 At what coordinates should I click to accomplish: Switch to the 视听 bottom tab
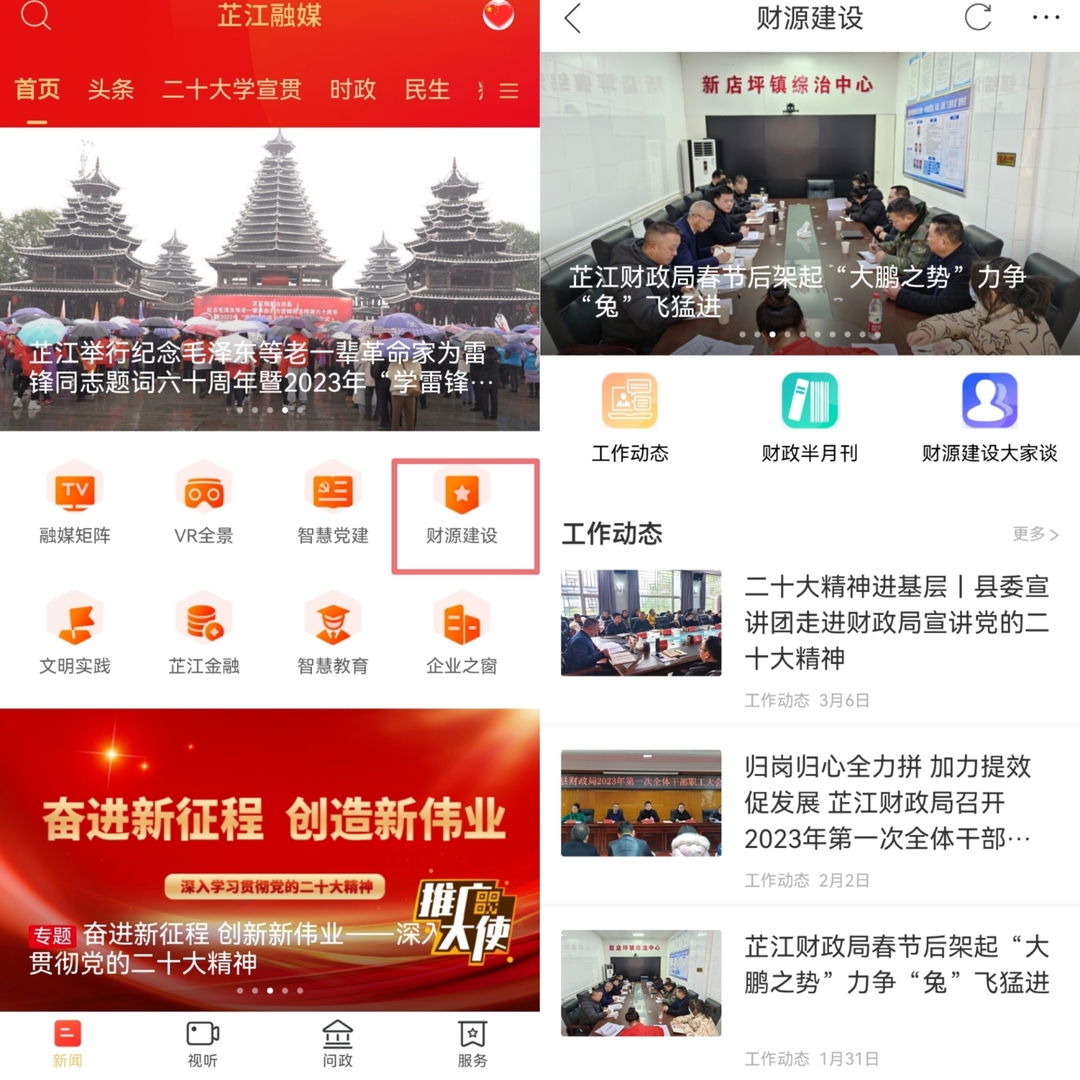tap(203, 1044)
